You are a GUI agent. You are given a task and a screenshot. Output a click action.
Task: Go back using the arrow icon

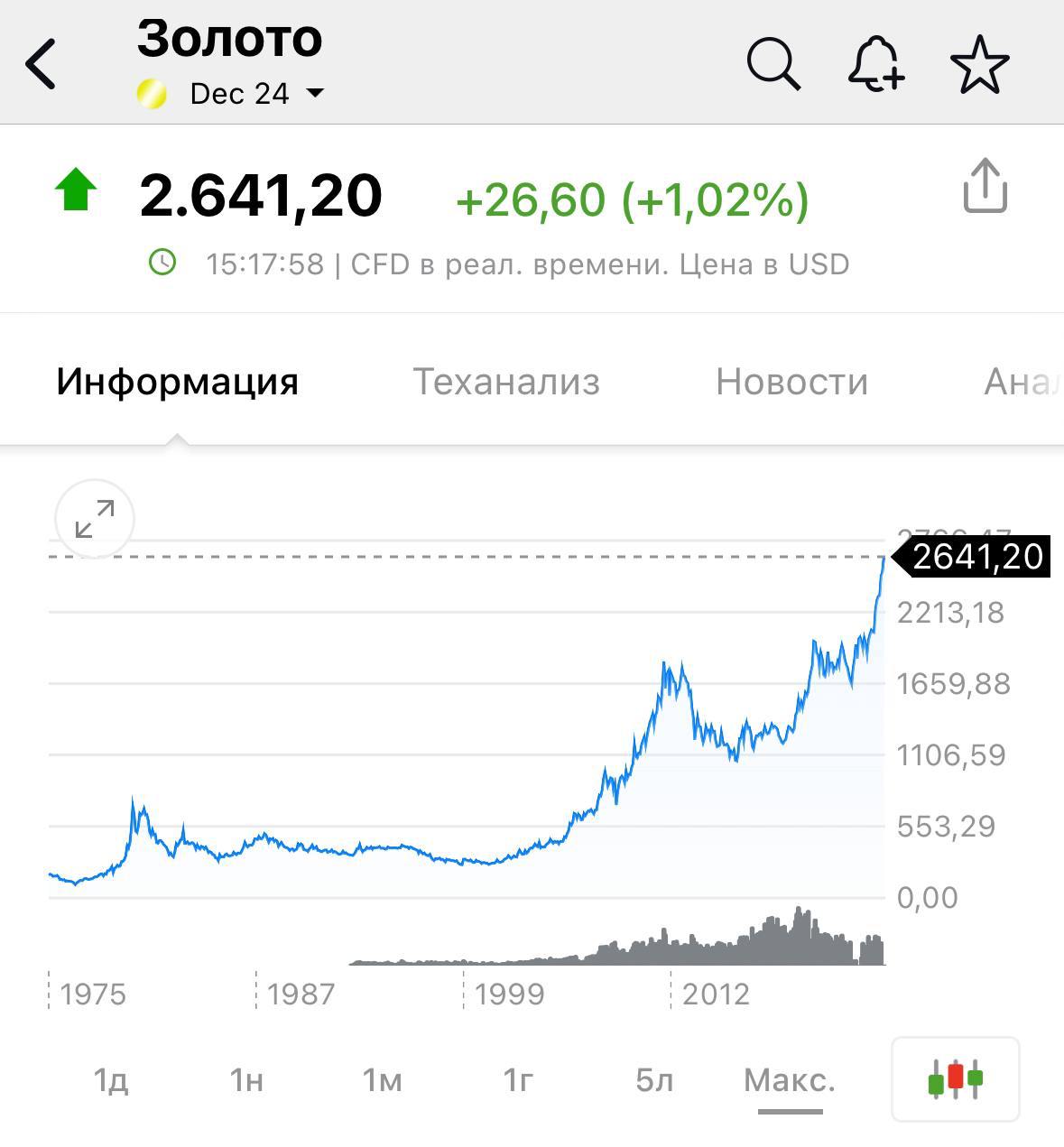(42, 64)
